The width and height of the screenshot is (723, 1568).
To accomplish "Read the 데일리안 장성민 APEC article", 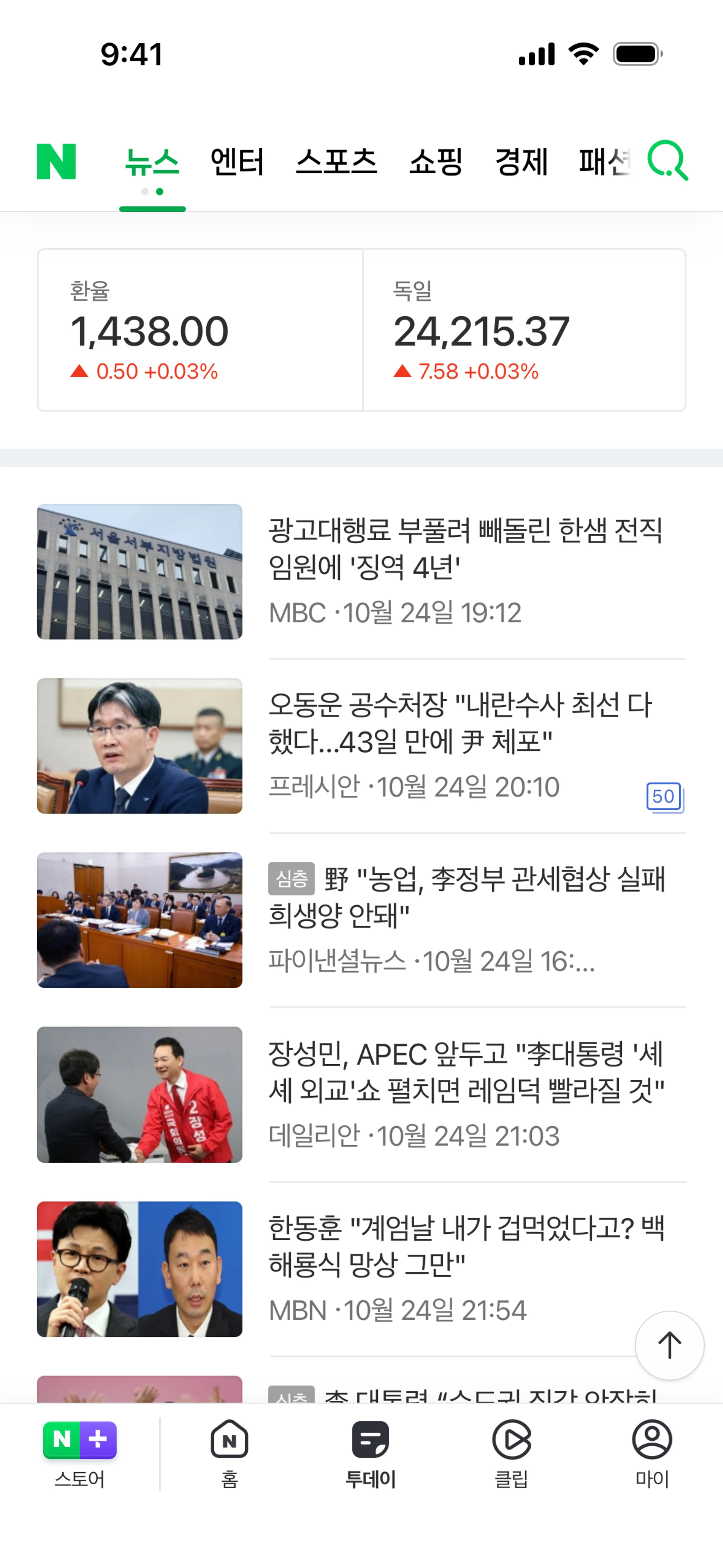I will coord(466,1072).
